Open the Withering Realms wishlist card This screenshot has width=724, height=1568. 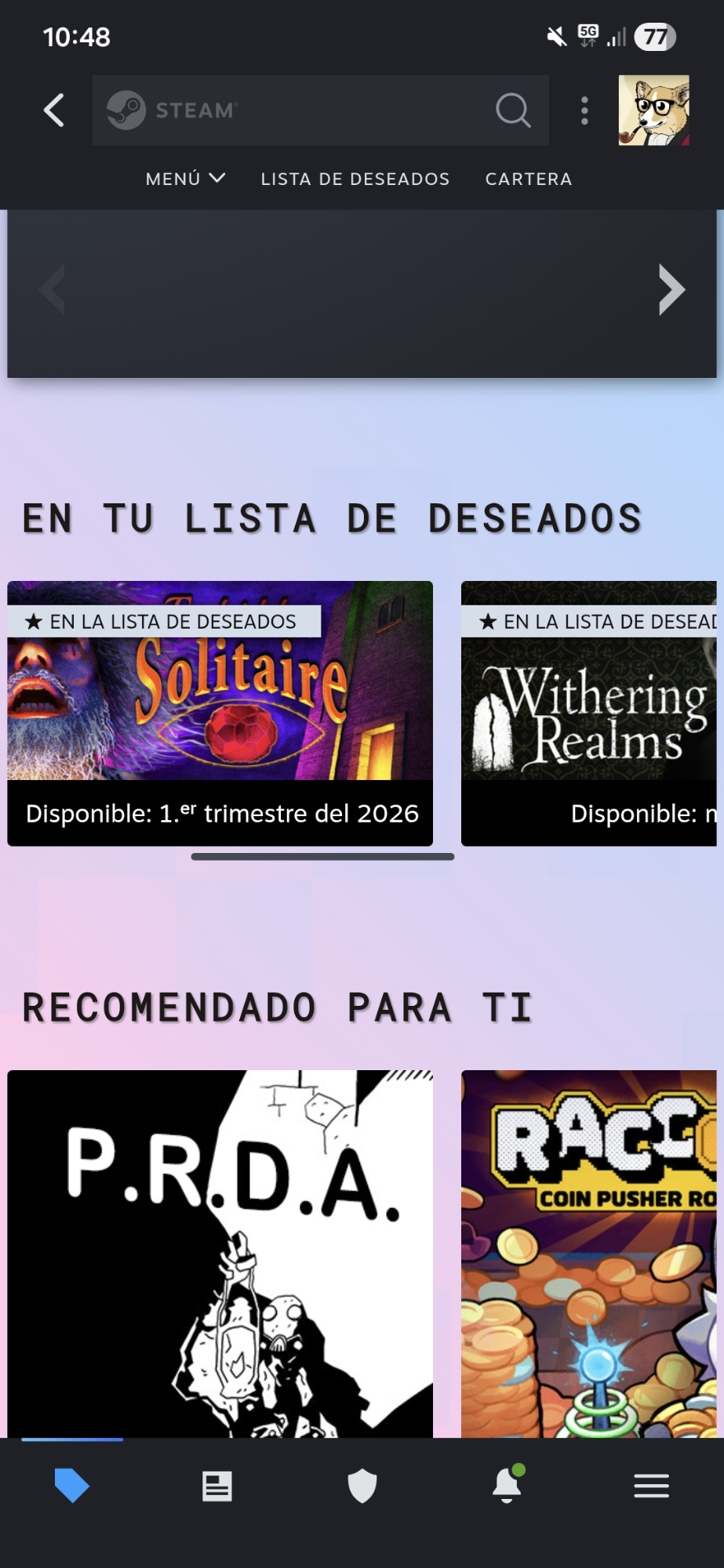pyautogui.click(x=590, y=706)
